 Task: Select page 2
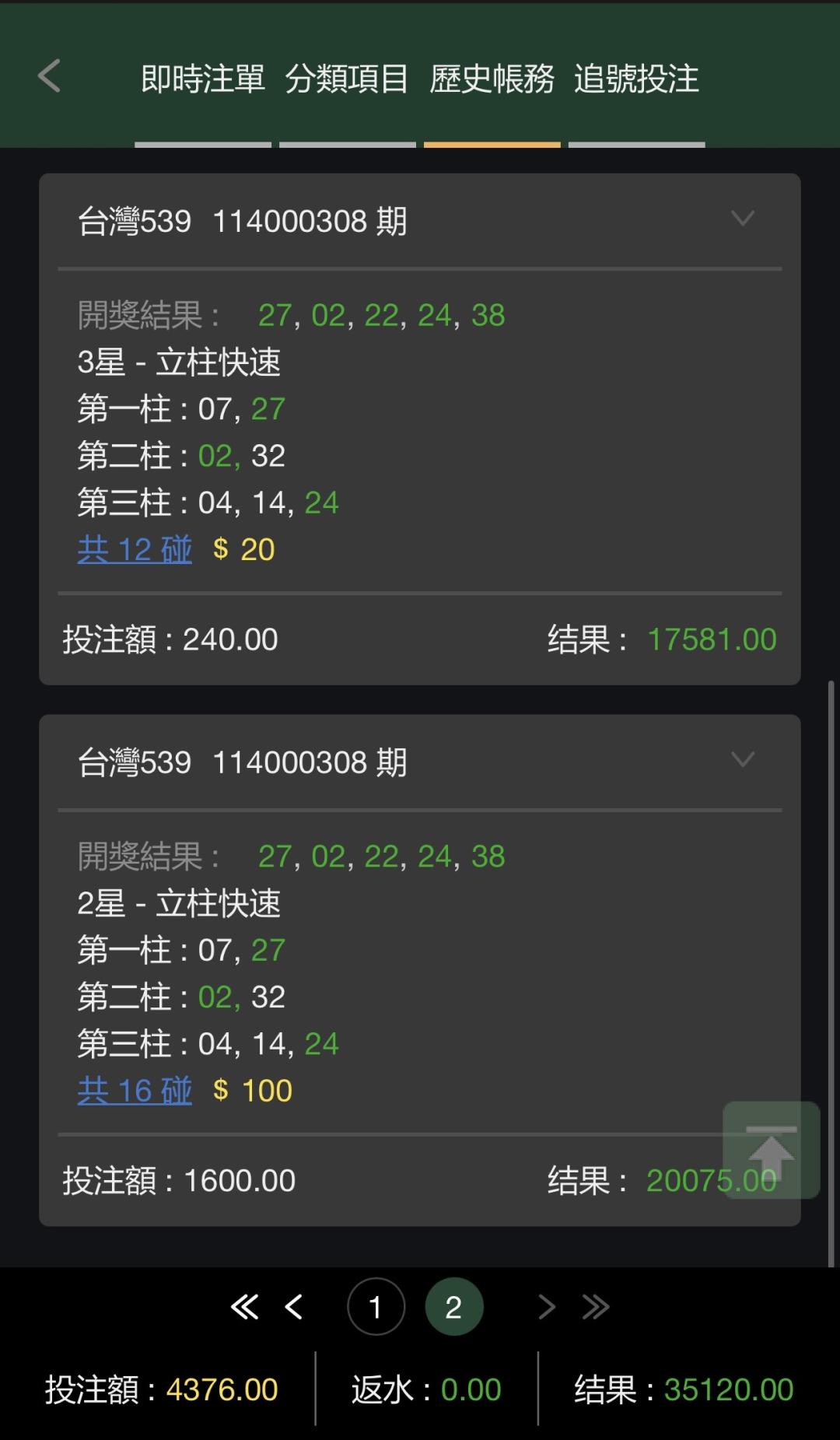pyautogui.click(x=453, y=1307)
